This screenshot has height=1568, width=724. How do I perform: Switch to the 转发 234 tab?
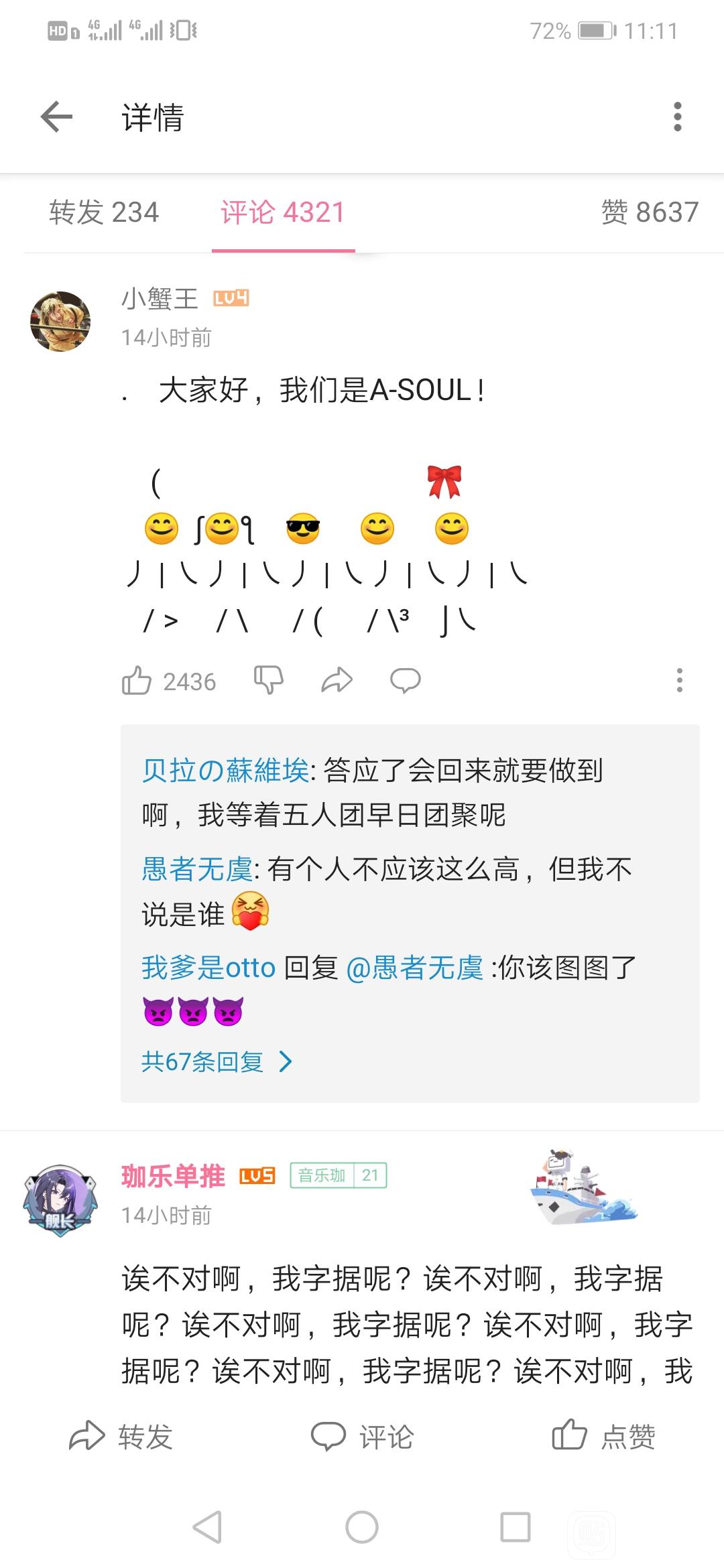click(104, 212)
